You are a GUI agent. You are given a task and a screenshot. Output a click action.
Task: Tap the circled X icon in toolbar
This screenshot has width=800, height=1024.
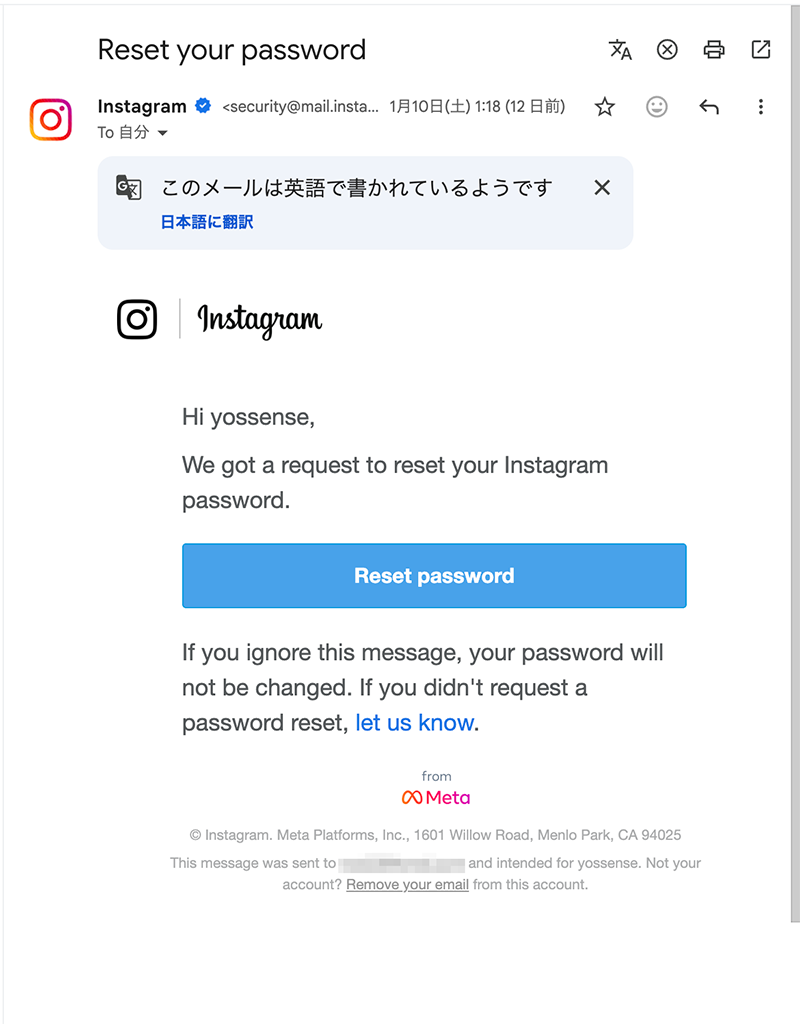[x=667, y=50]
